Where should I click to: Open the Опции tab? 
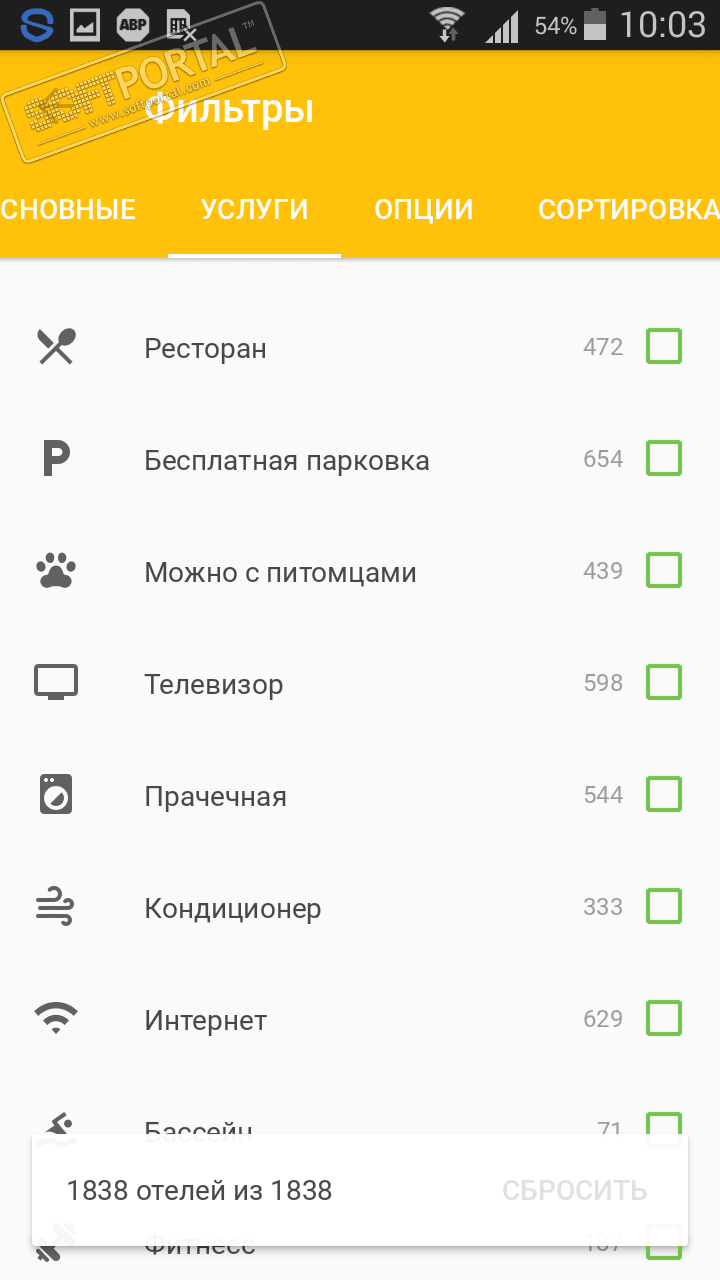coord(423,209)
